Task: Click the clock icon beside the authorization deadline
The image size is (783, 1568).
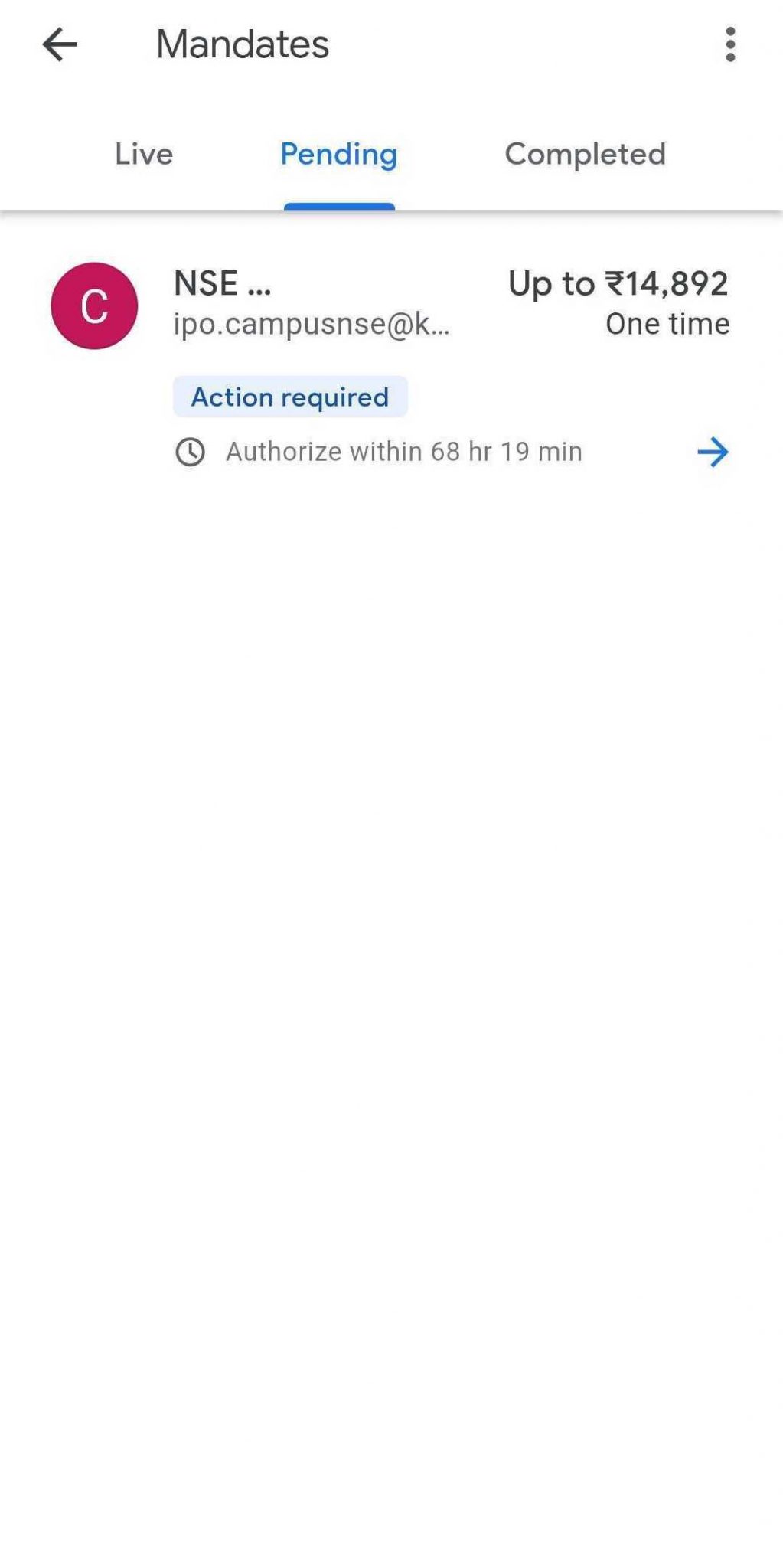Action: coord(190,452)
